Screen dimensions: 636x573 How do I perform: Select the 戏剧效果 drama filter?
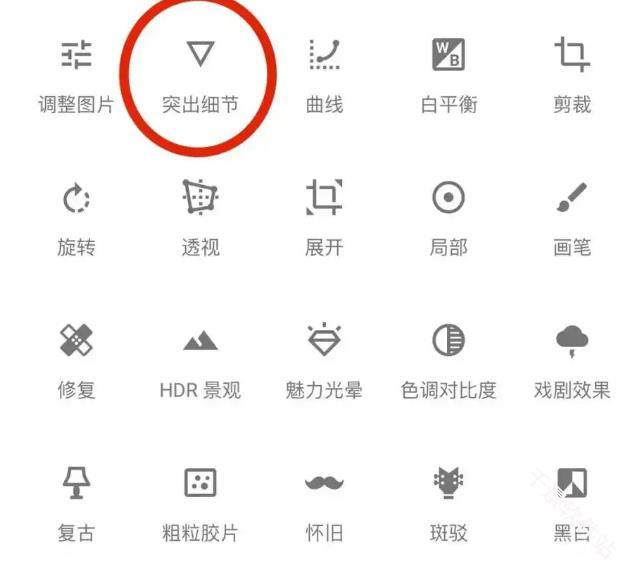click(x=572, y=343)
